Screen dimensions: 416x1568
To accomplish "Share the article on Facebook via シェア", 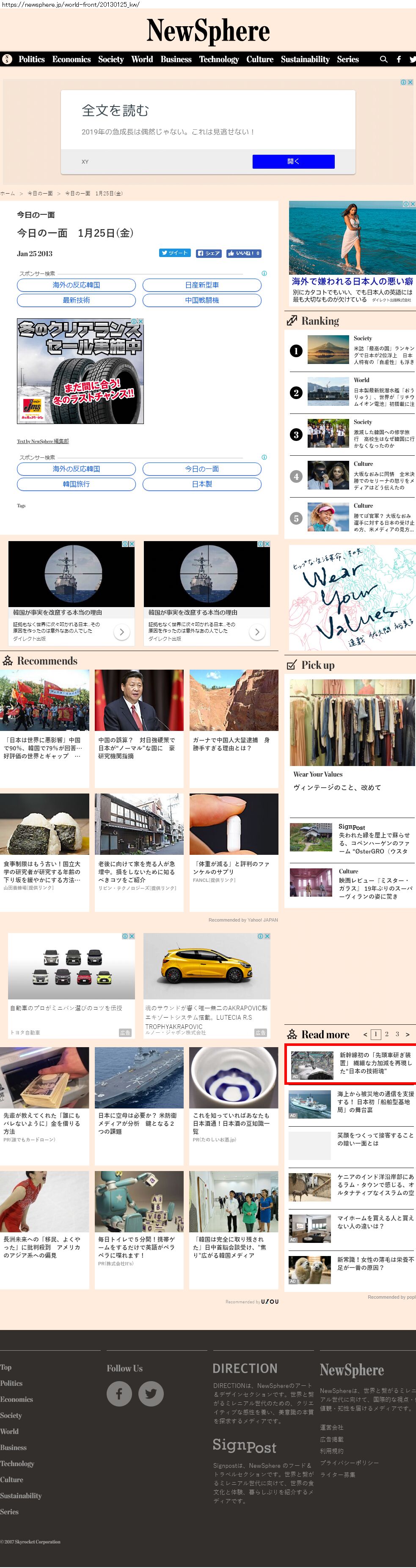I will (208, 253).
